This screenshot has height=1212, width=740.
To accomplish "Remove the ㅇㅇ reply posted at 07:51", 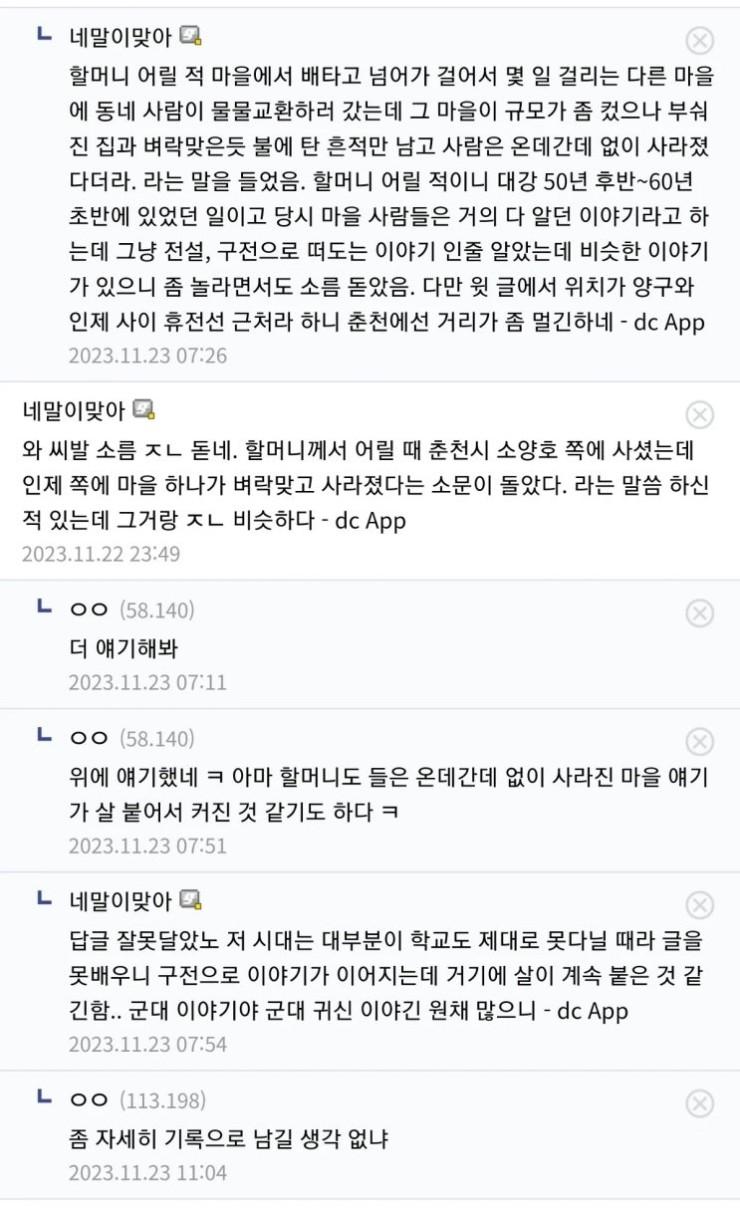I will 700,741.
